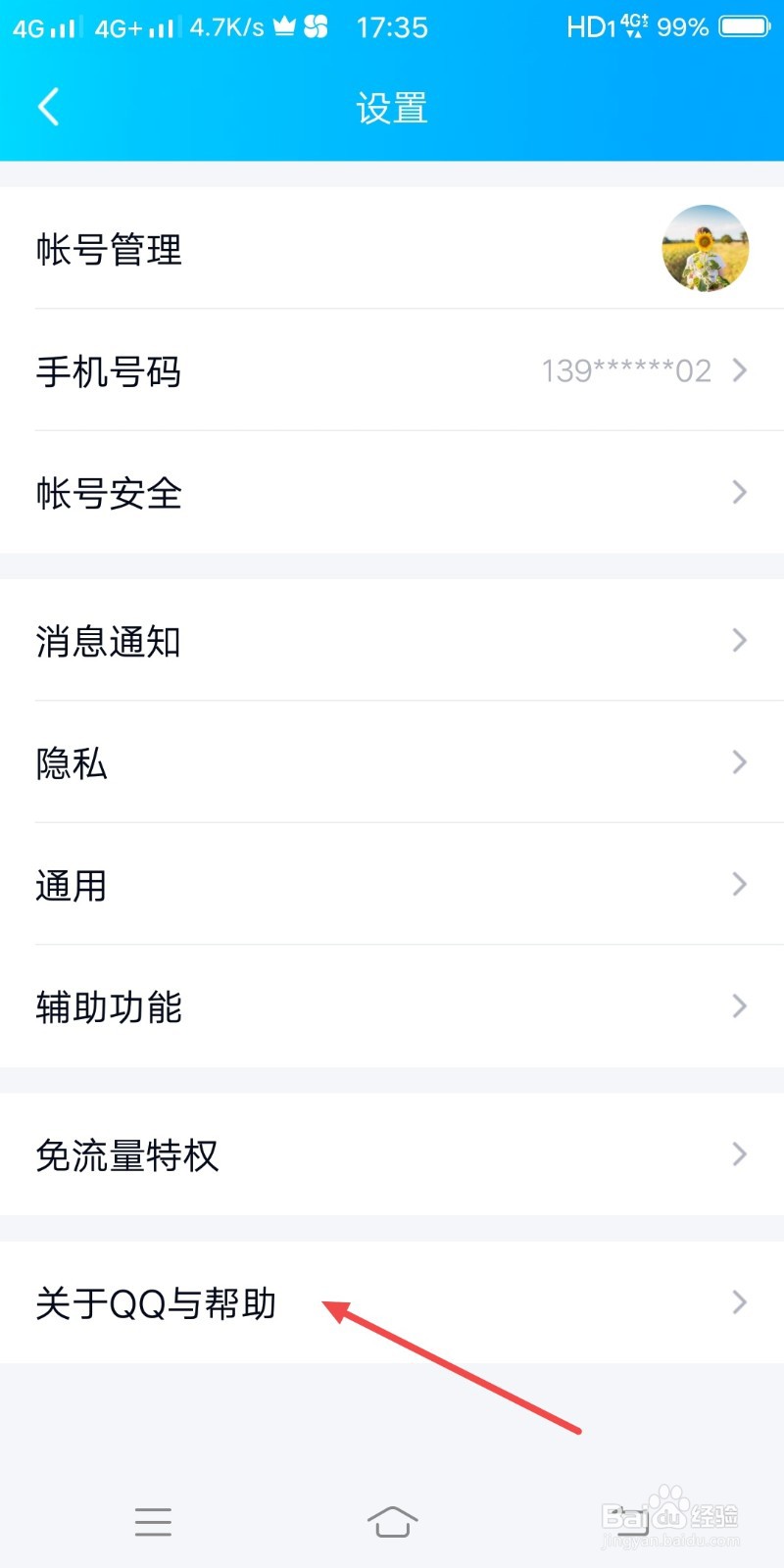The height and width of the screenshot is (1568, 784).
Task: Tap the home button in bottom navigation
Action: tap(392, 1522)
